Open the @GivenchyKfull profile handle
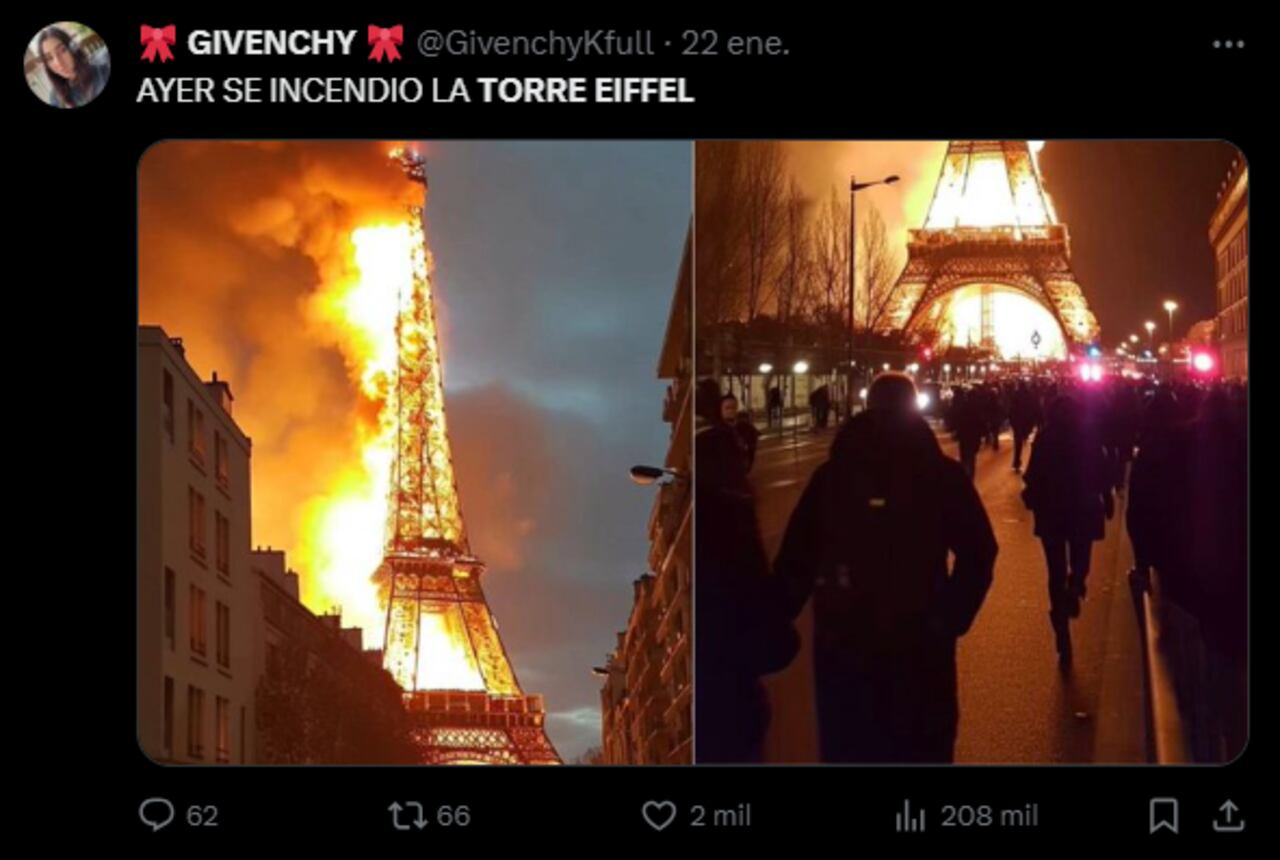This screenshot has height=860, width=1280. tap(534, 43)
